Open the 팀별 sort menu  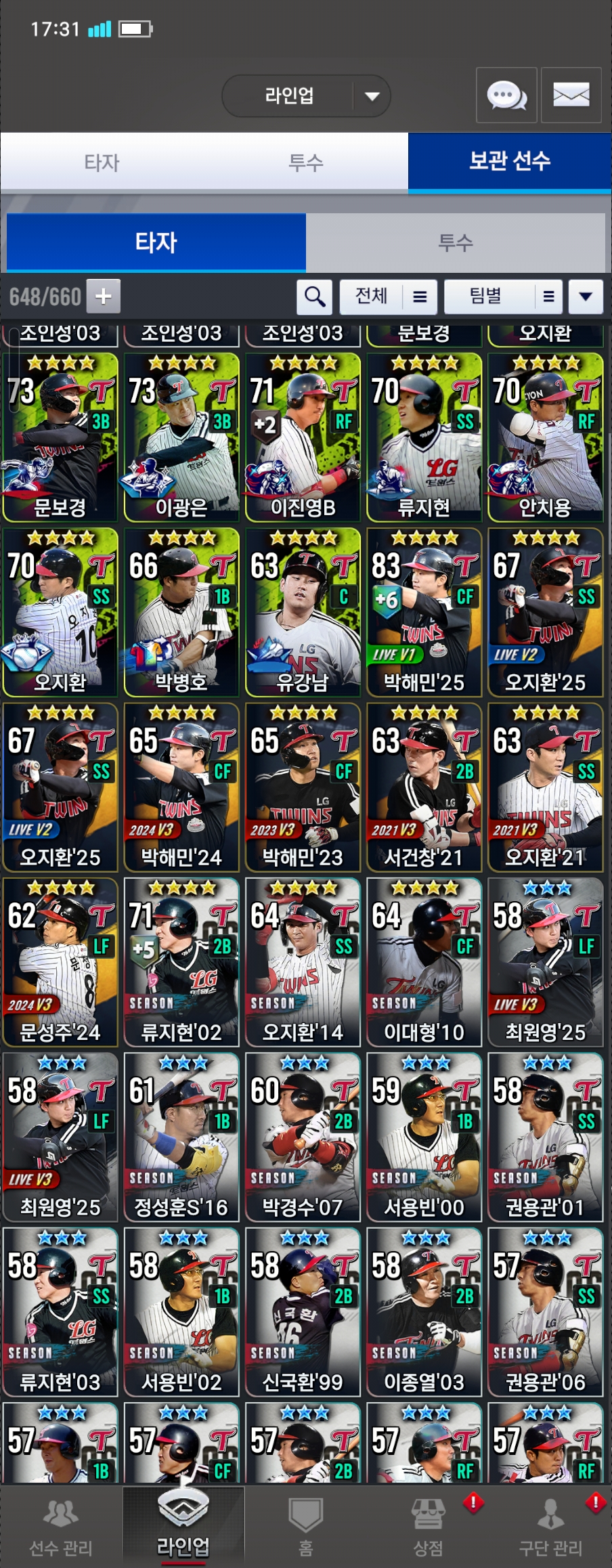(503, 297)
